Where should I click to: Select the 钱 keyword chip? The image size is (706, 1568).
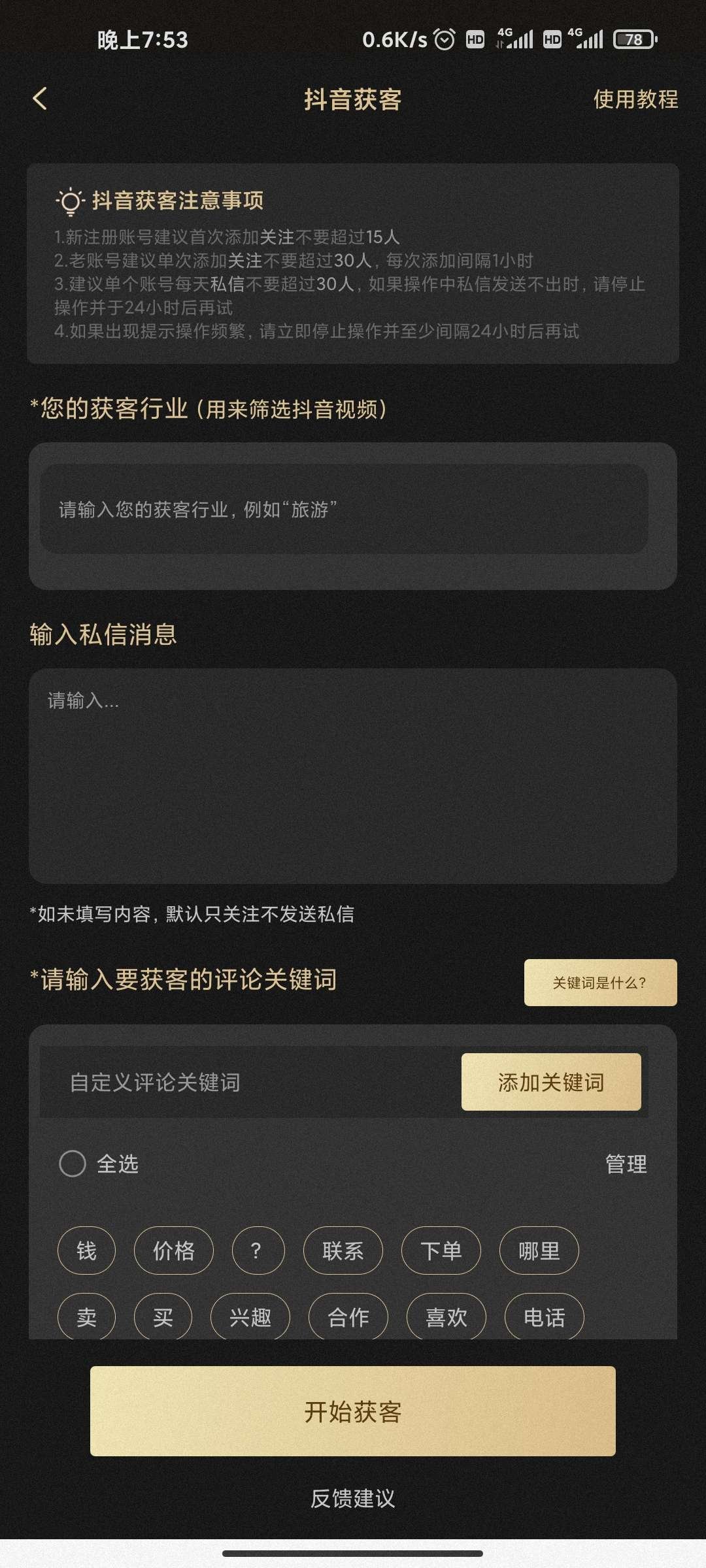85,1250
